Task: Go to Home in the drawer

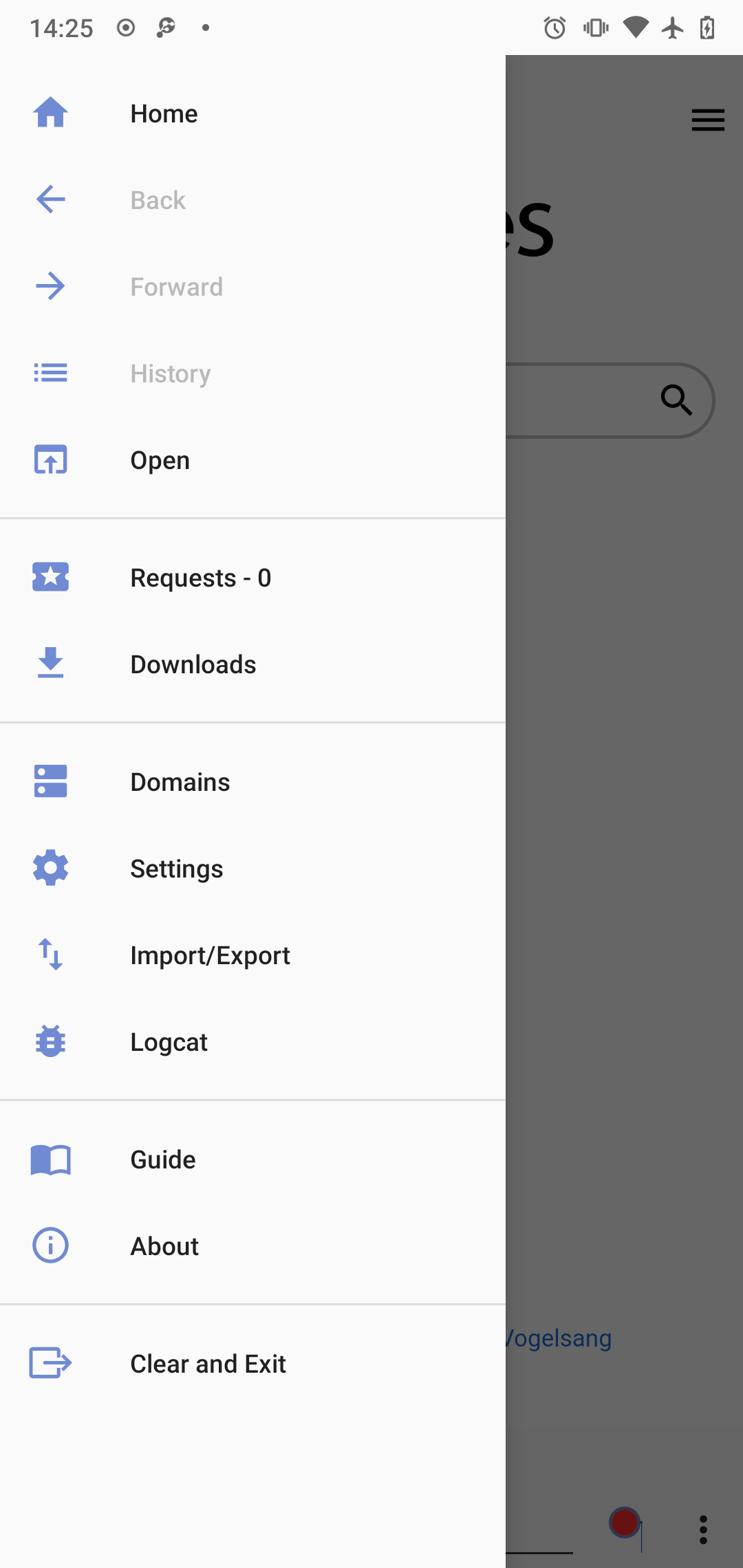Action: click(x=164, y=113)
